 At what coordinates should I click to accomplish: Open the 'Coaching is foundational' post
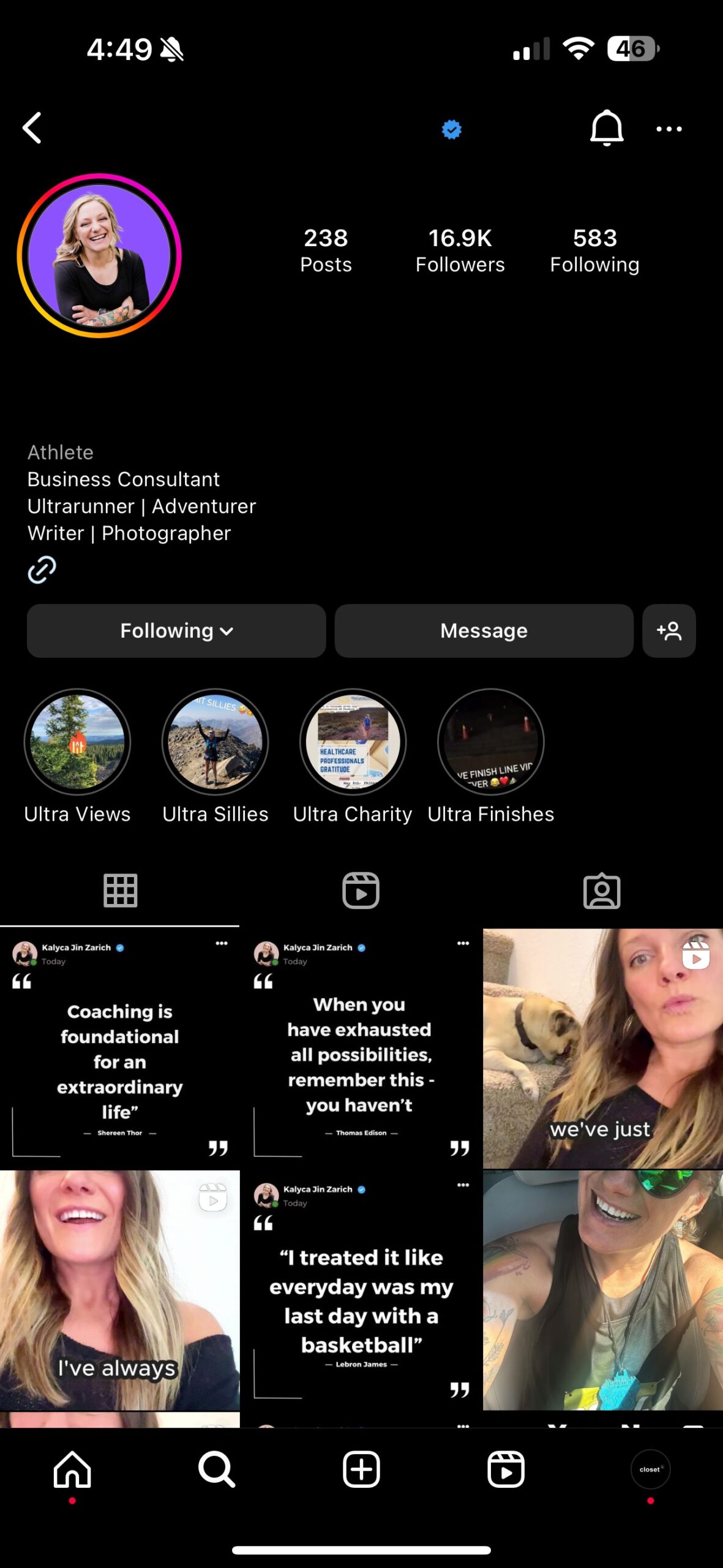119,1049
